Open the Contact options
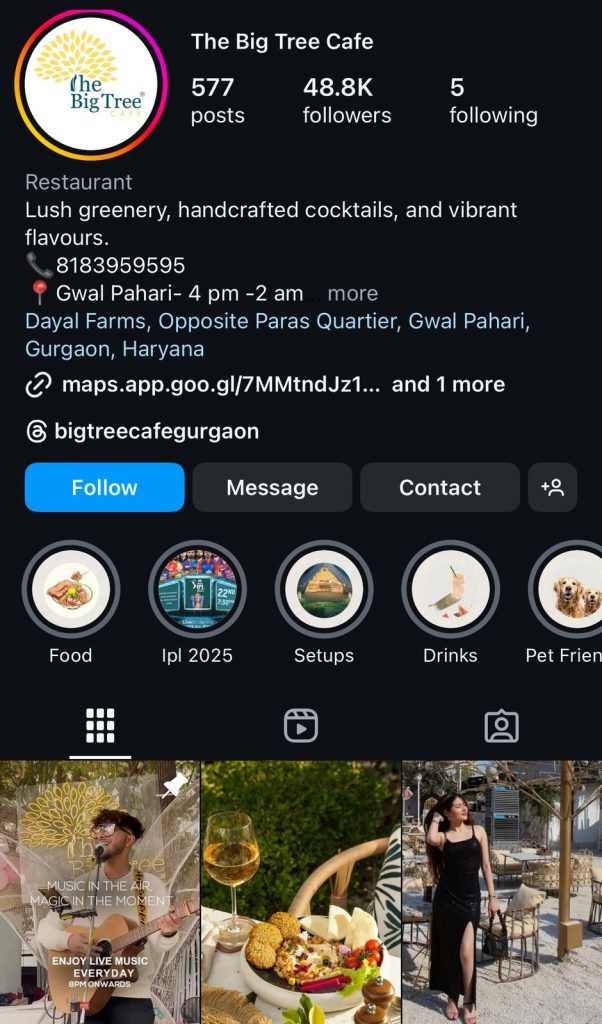This screenshot has height=1024, width=602. point(440,487)
